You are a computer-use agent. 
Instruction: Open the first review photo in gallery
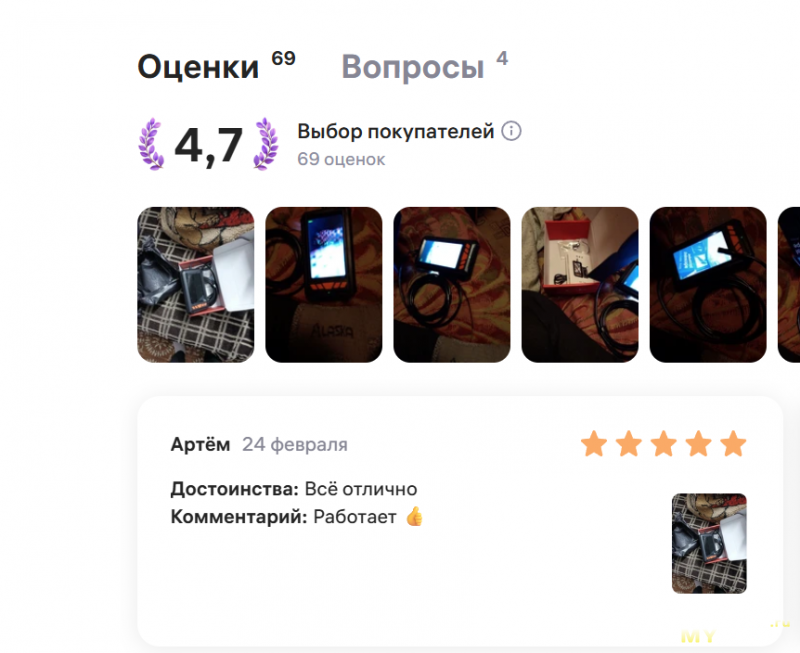click(196, 284)
